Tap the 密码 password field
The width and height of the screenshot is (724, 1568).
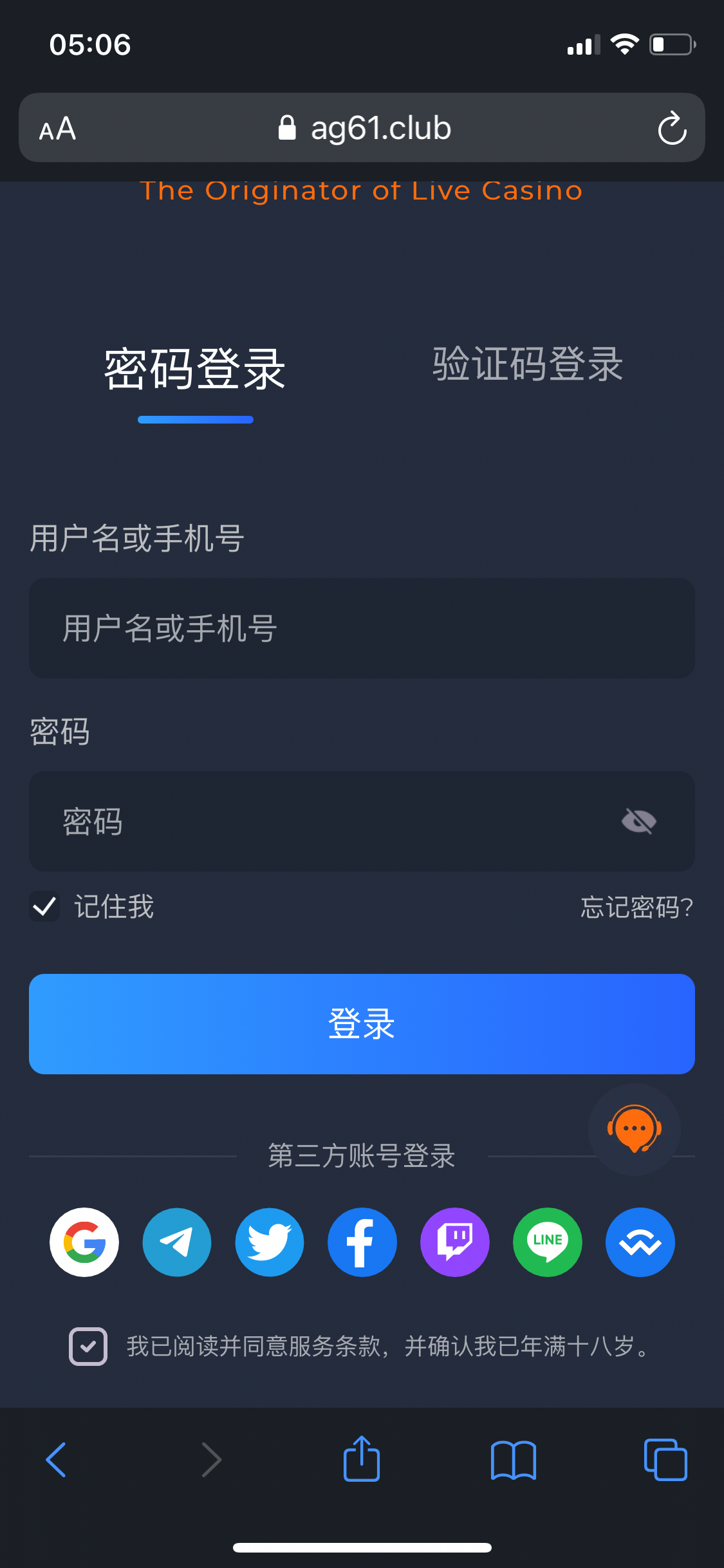tap(322, 821)
